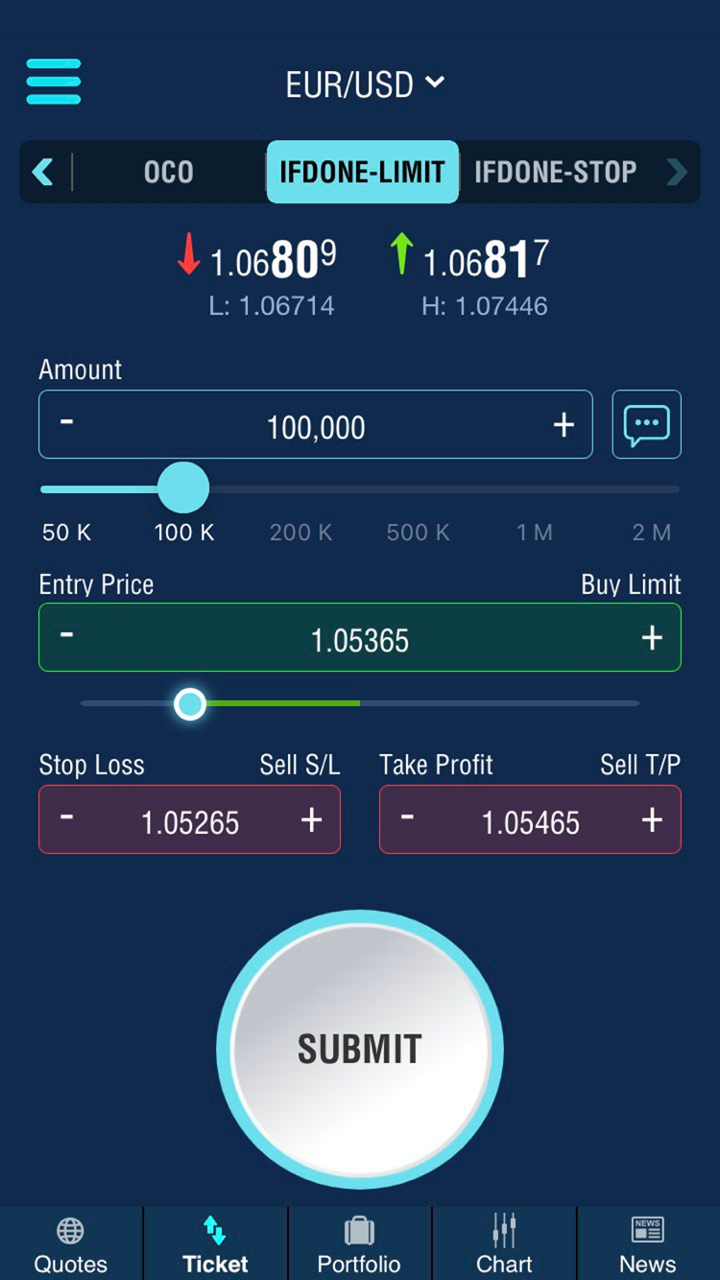Decrease the amount with minus button
Screen dimensions: 720x1280
(67, 423)
